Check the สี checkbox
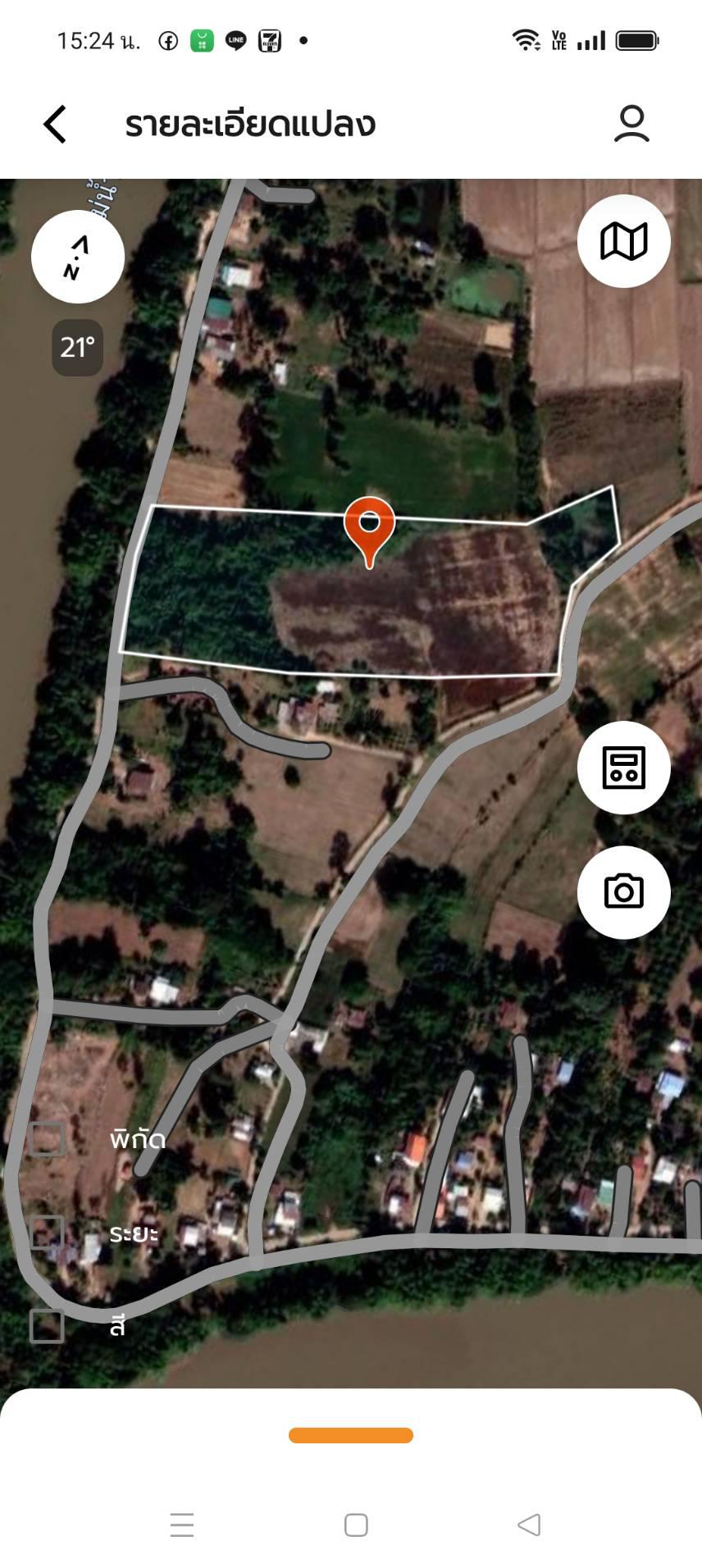 (47, 1326)
